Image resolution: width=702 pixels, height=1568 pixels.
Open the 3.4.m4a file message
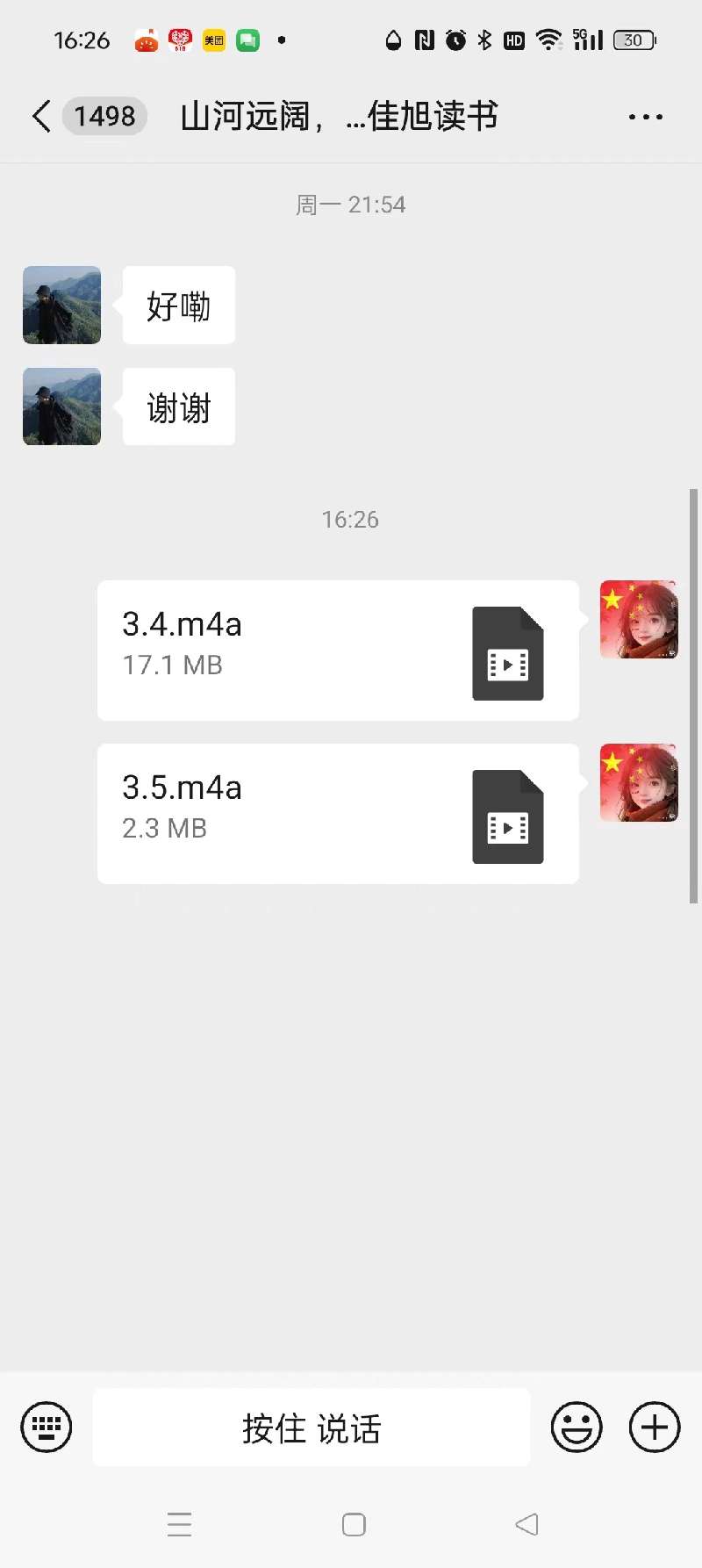click(x=338, y=651)
